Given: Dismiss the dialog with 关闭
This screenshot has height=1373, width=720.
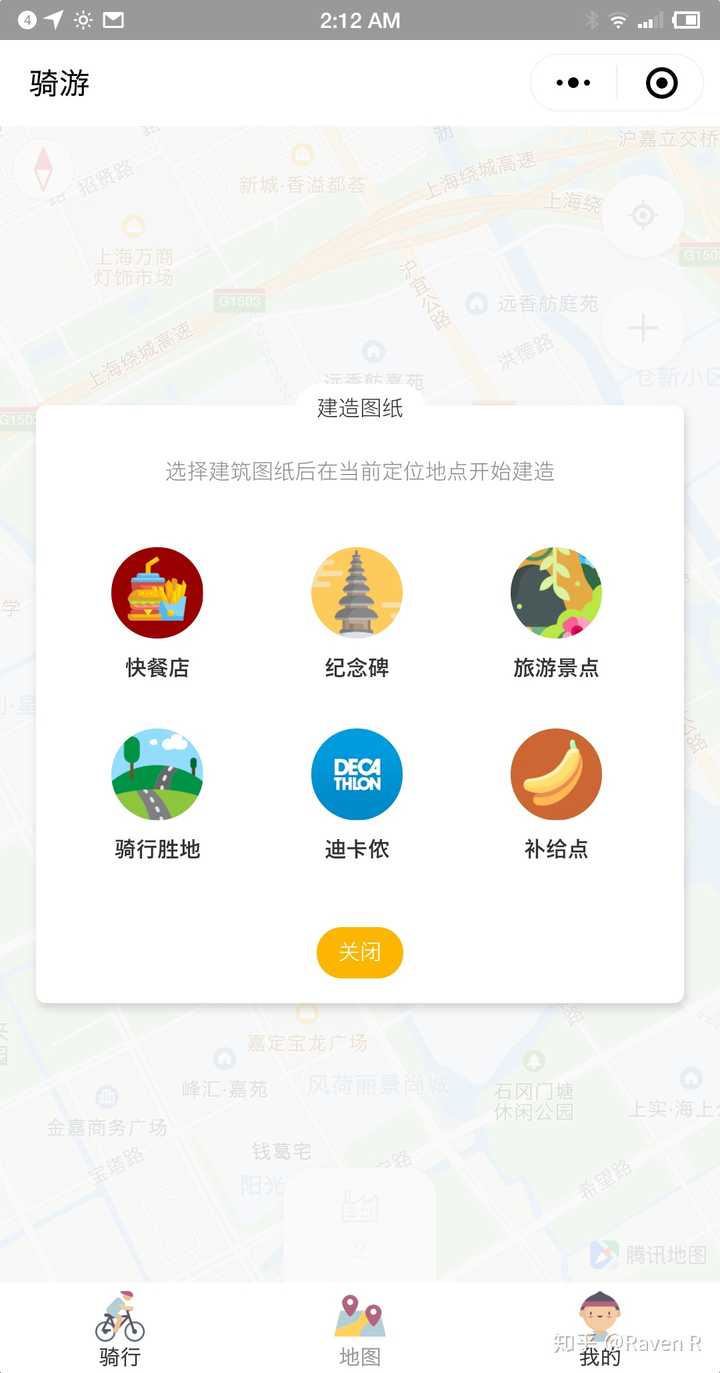Looking at the screenshot, I should click(x=360, y=952).
